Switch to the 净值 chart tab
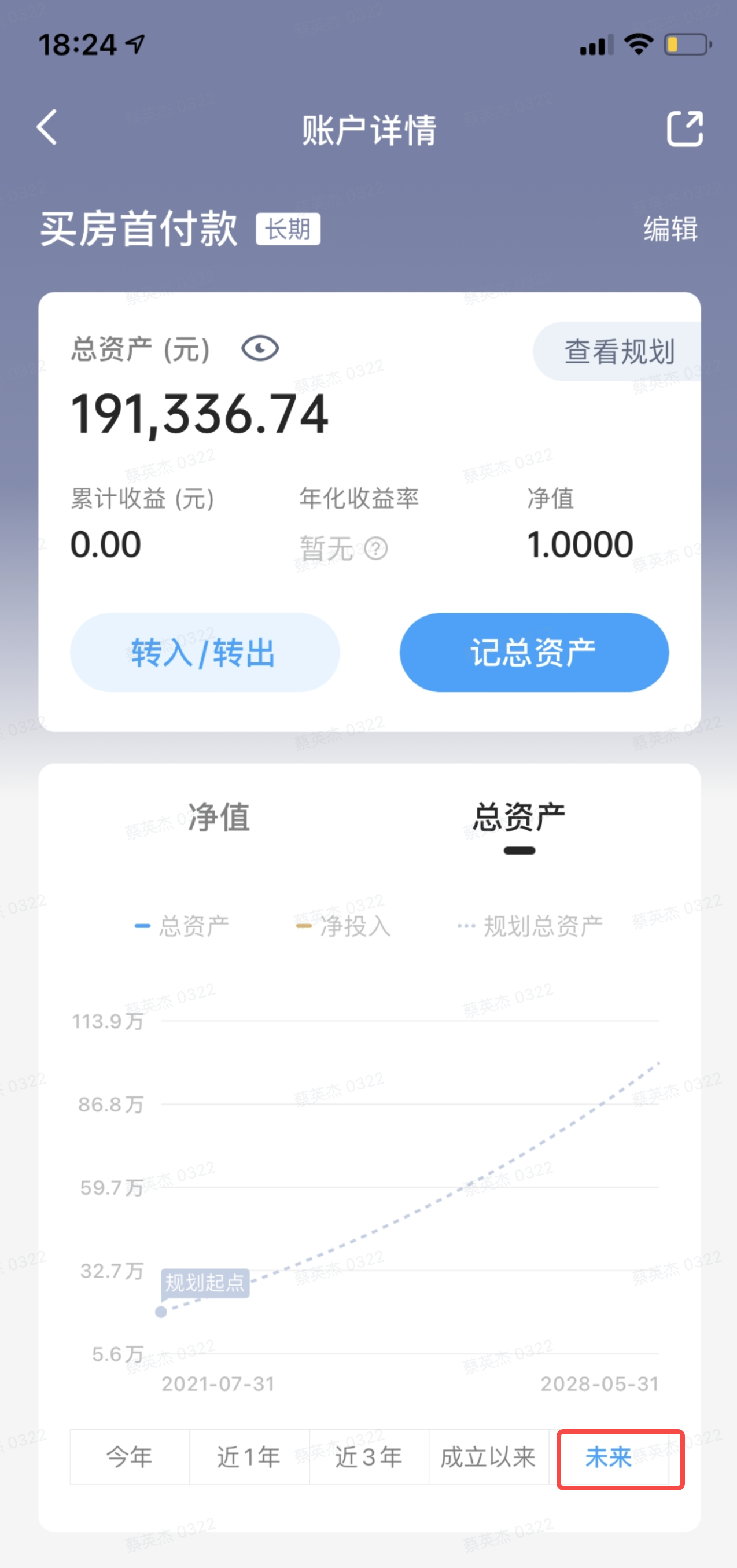The height and width of the screenshot is (1568, 737). pos(219,817)
